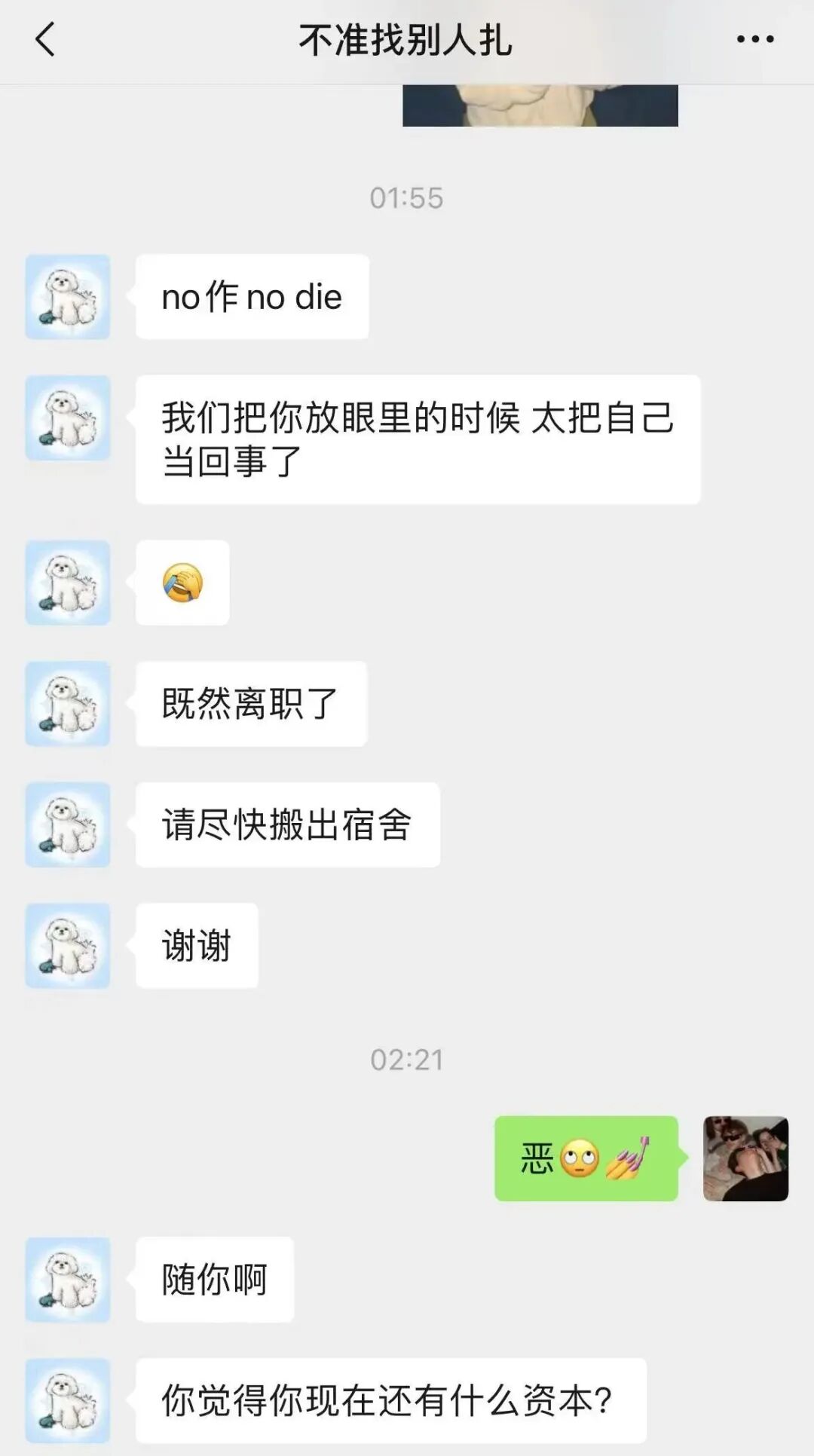Open your own avatar beside the green message

(x=745, y=1158)
